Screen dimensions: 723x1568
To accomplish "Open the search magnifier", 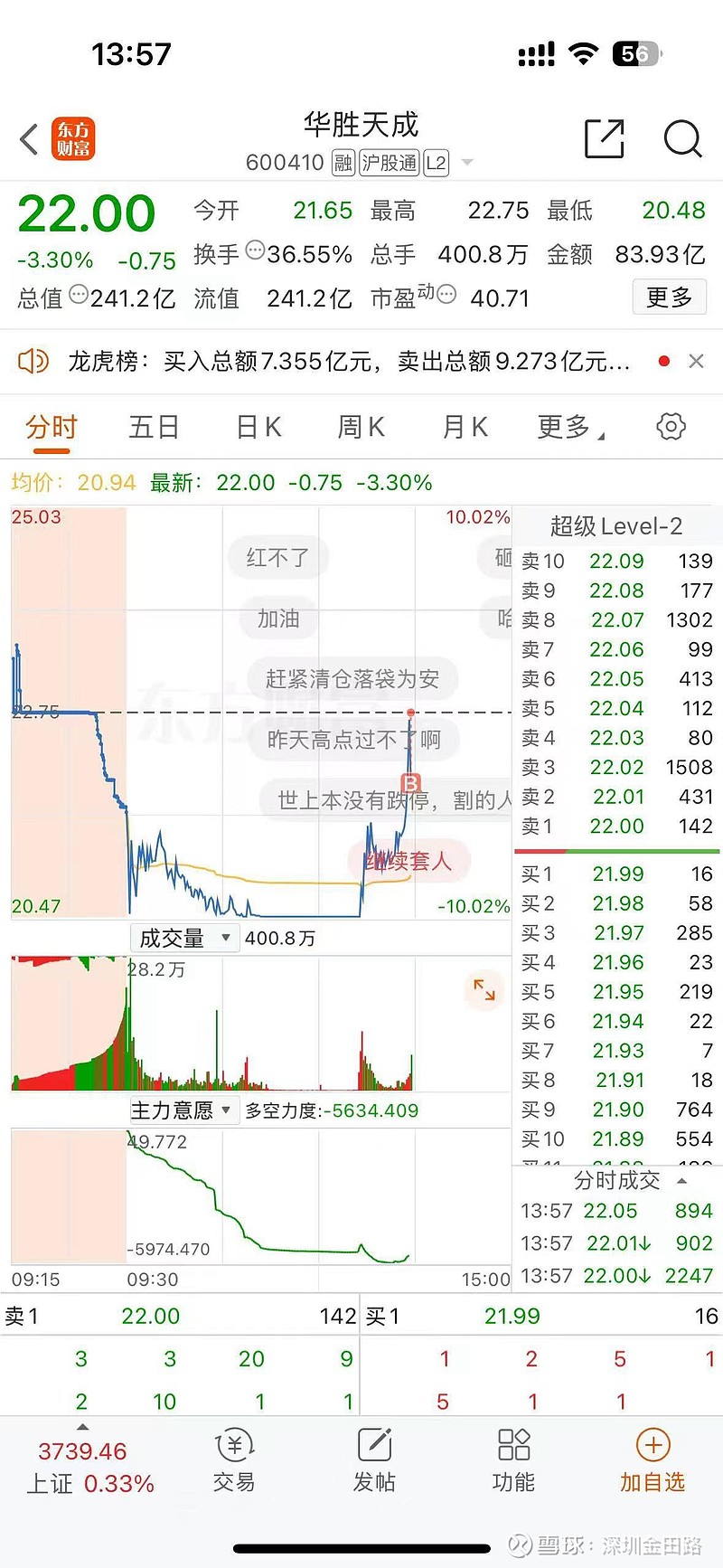I will point(682,138).
